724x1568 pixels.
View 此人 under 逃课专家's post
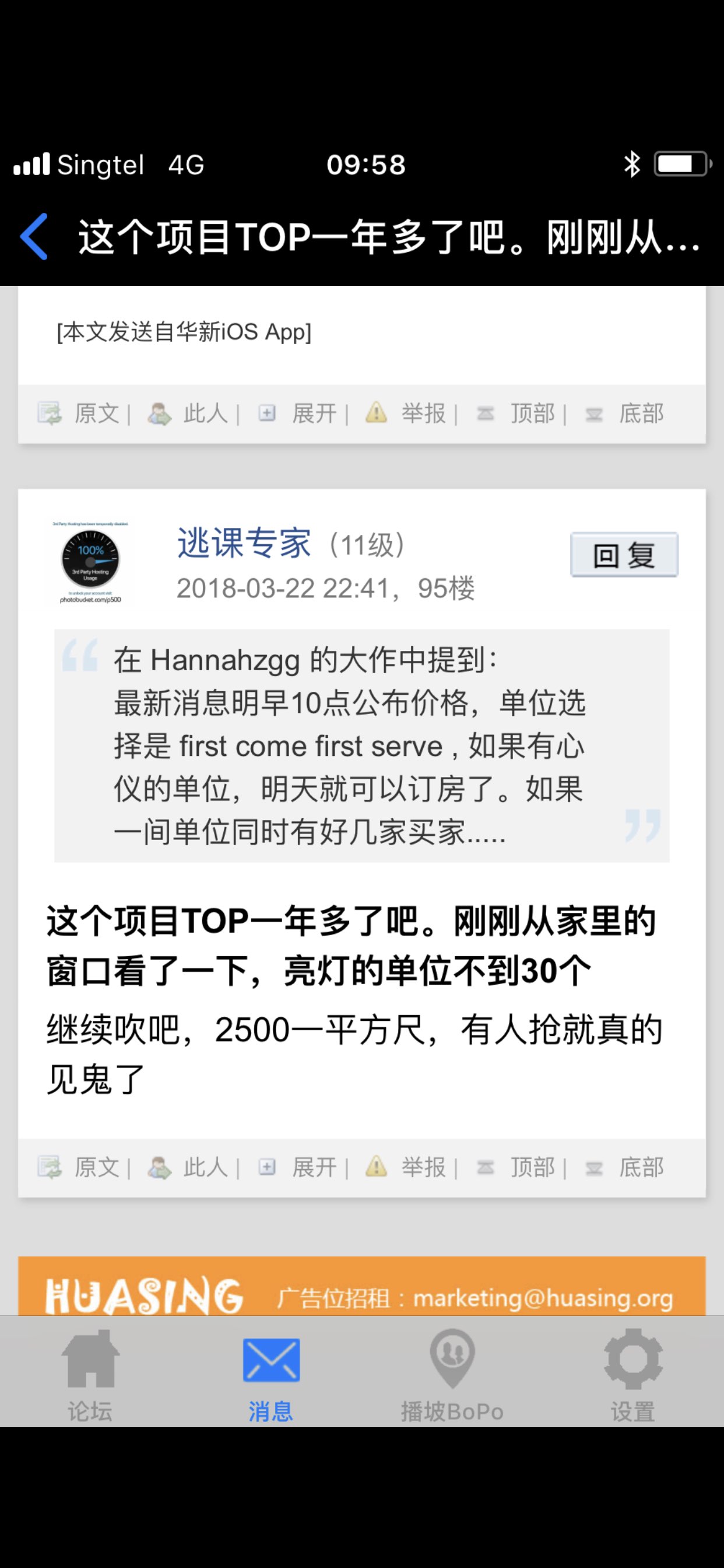pyautogui.click(x=205, y=1167)
